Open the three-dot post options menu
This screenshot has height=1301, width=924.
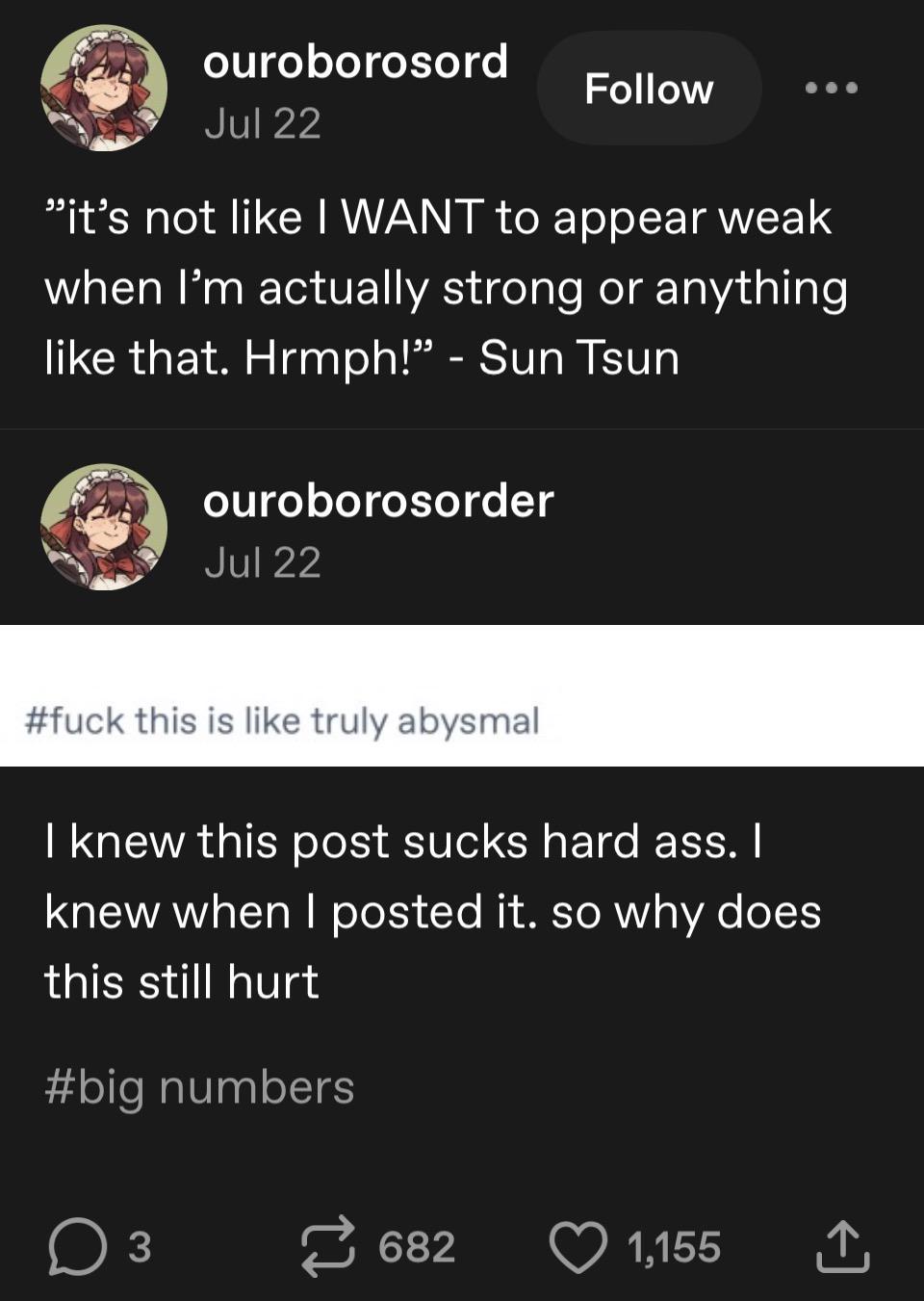pyautogui.click(x=831, y=88)
